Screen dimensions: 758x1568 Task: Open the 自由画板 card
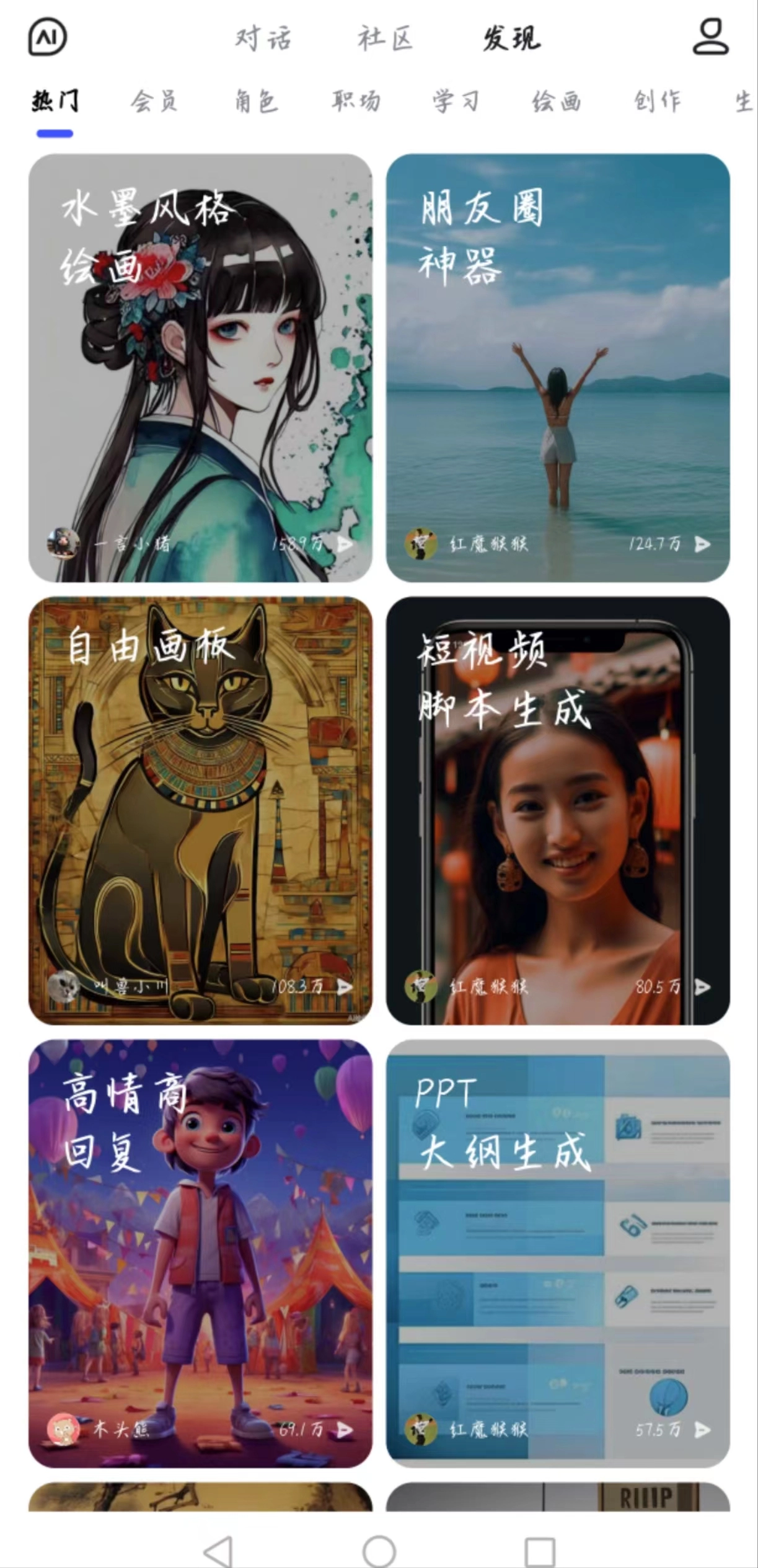[200, 810]
